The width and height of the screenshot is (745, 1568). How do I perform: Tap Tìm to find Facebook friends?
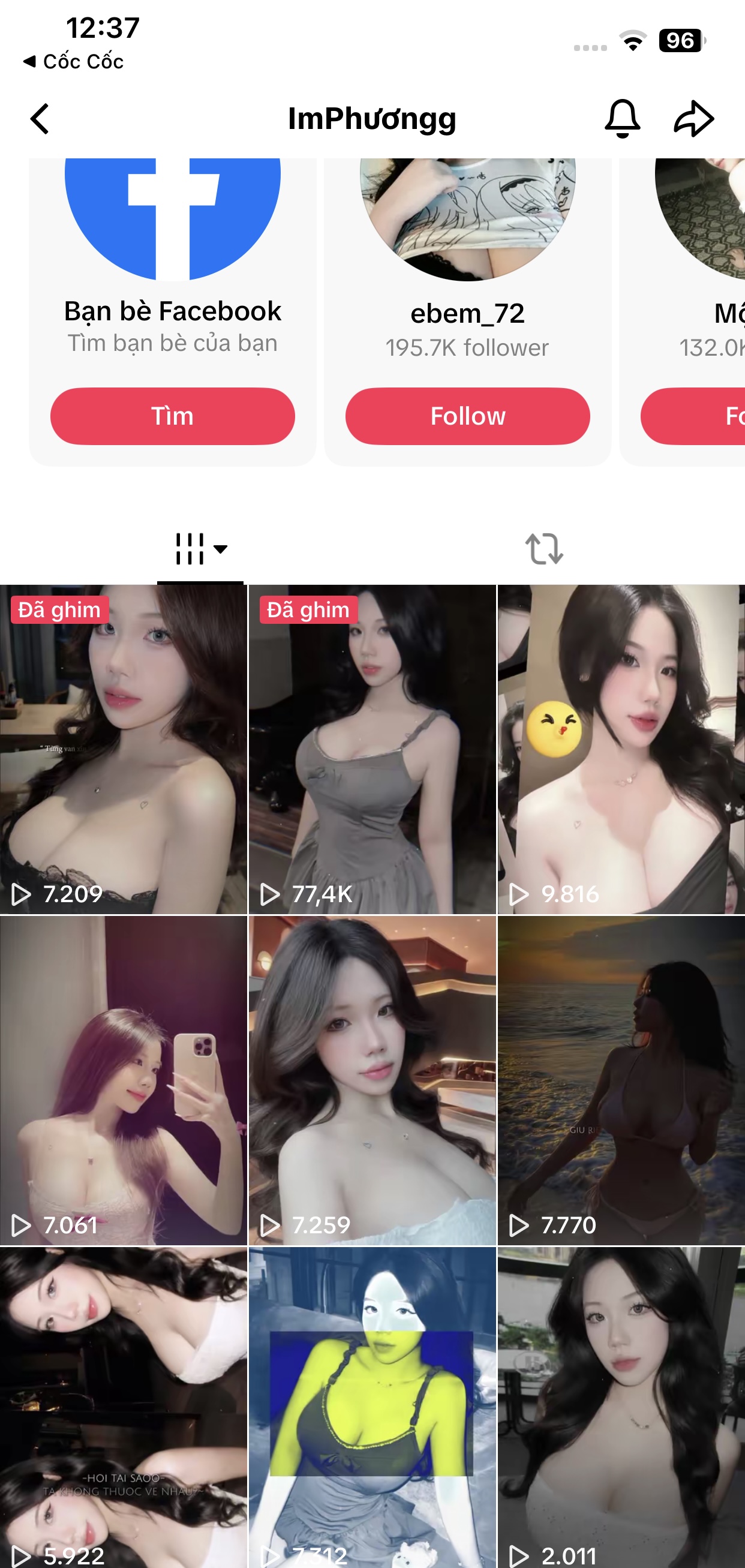coord(172,416)
